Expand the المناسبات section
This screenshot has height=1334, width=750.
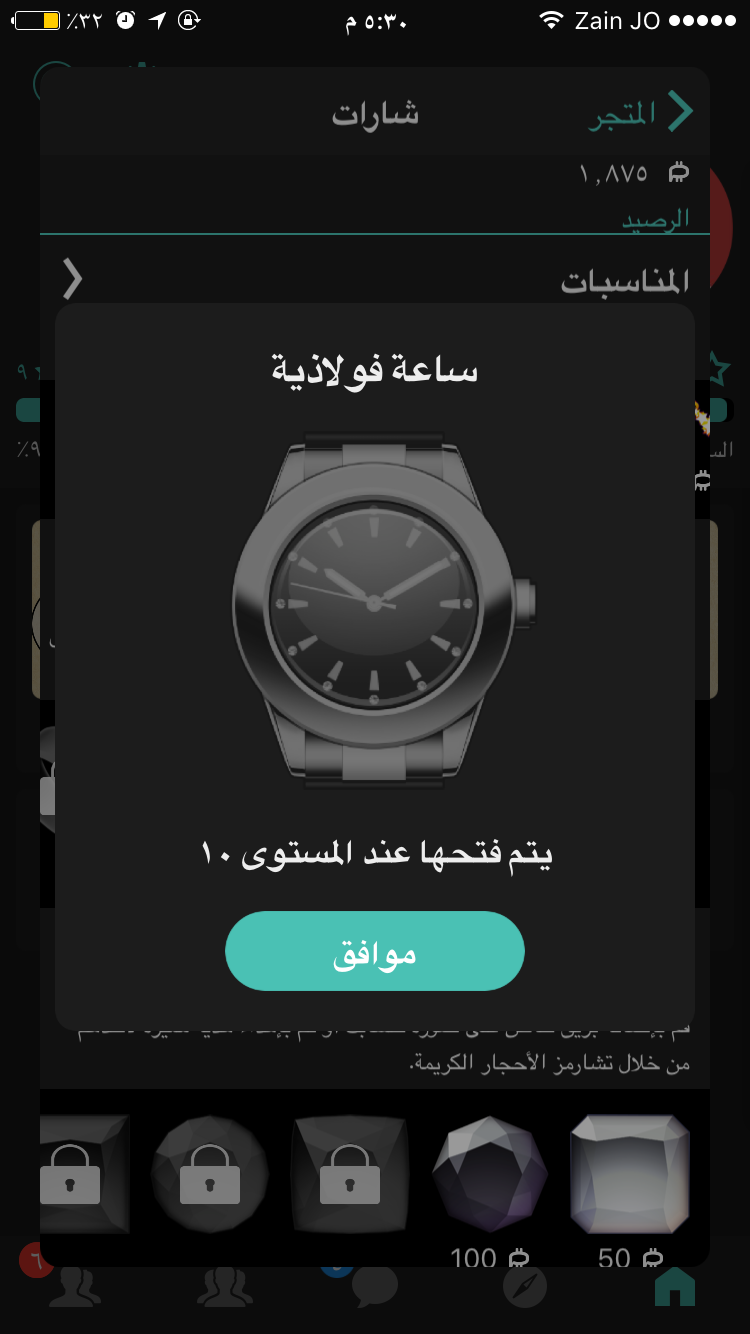pyautogui.click(x=73, y=281)
